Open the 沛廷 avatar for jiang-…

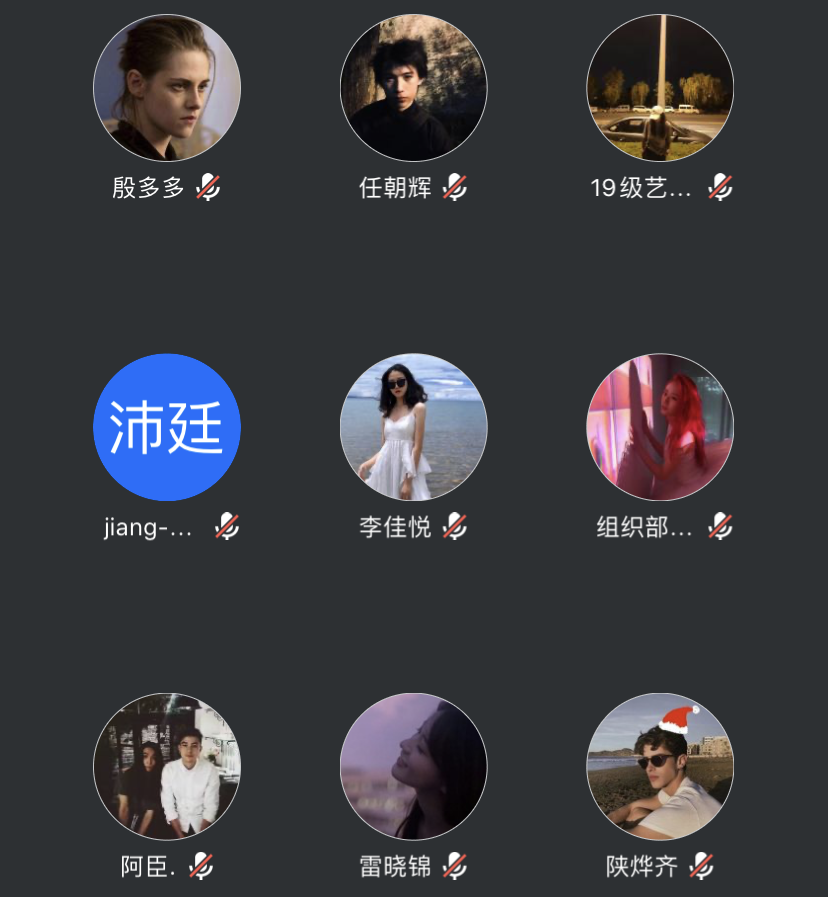[167, 427]
